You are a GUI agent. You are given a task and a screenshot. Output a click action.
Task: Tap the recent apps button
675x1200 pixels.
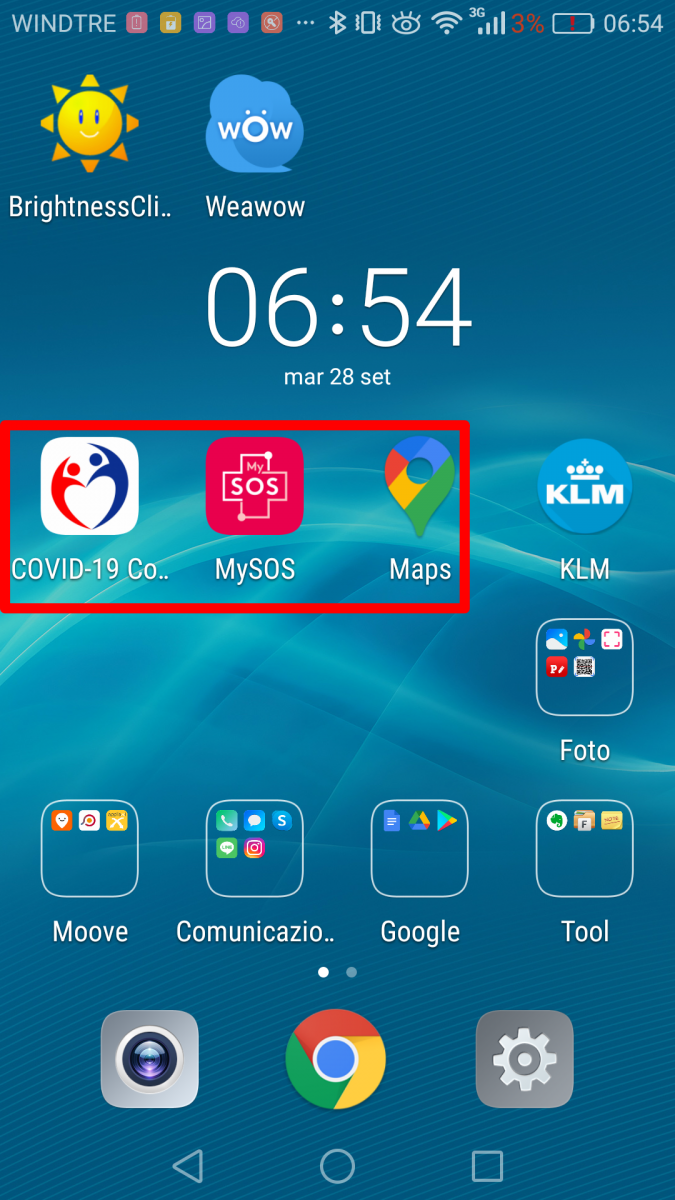487,1166
